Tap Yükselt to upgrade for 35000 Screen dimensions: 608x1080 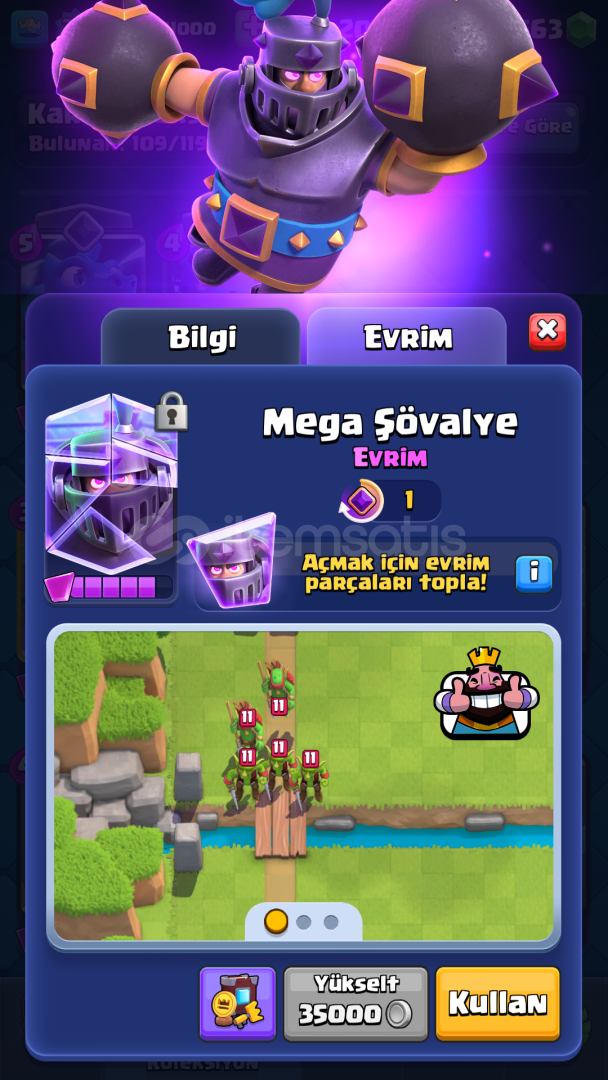[356, 1004]
